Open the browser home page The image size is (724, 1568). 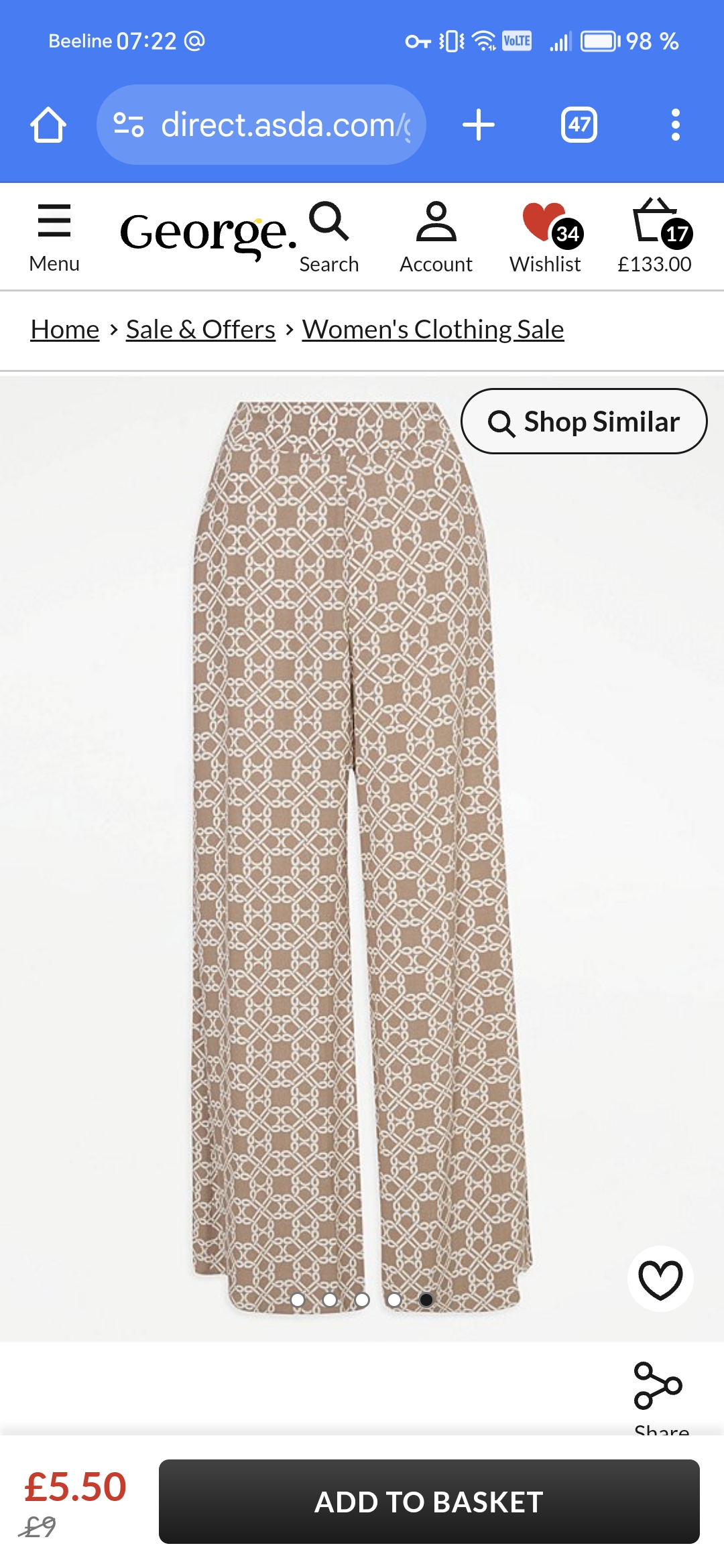(x=48, y=125)
